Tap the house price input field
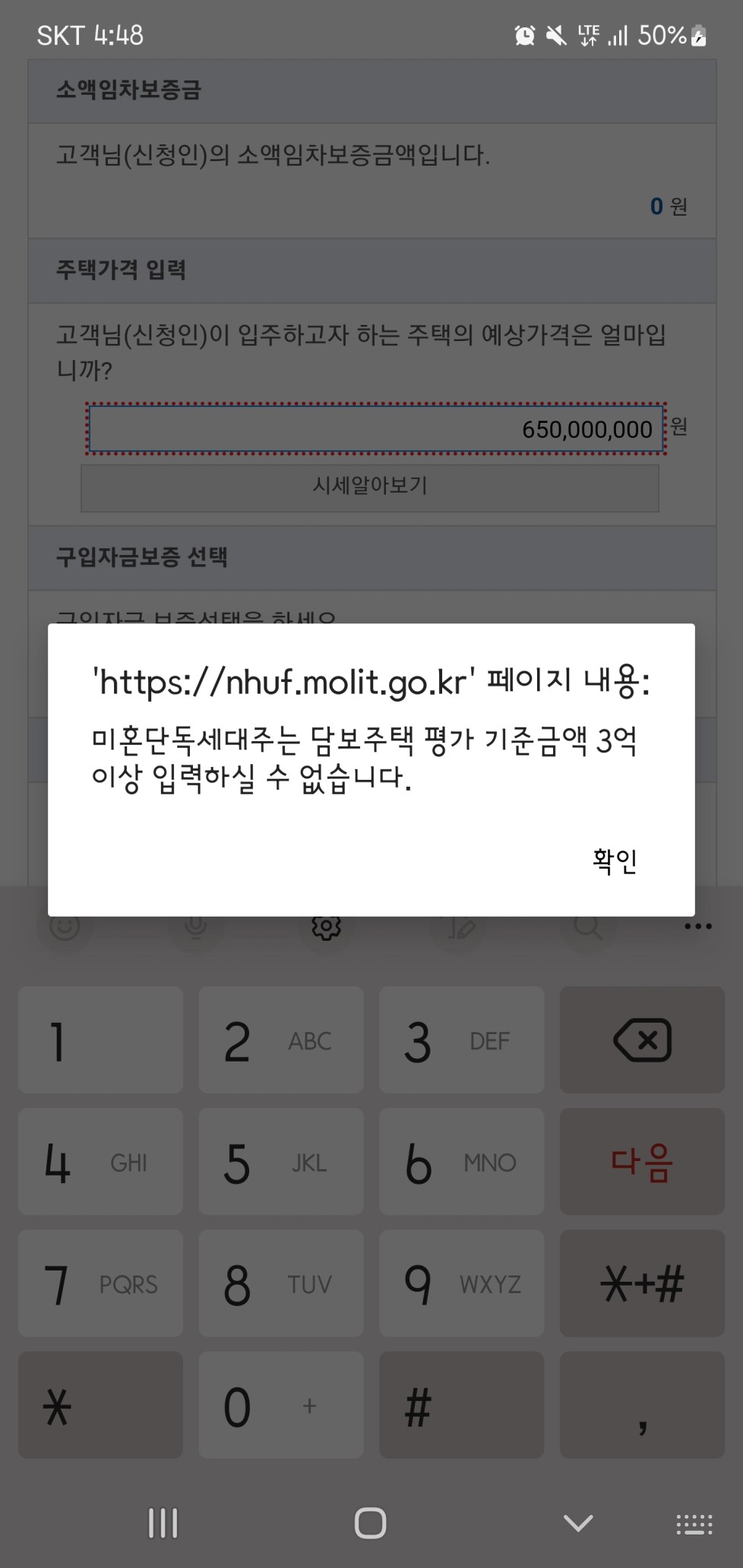The height and width of the screenshot is (1568, 743). coord(376,429)
